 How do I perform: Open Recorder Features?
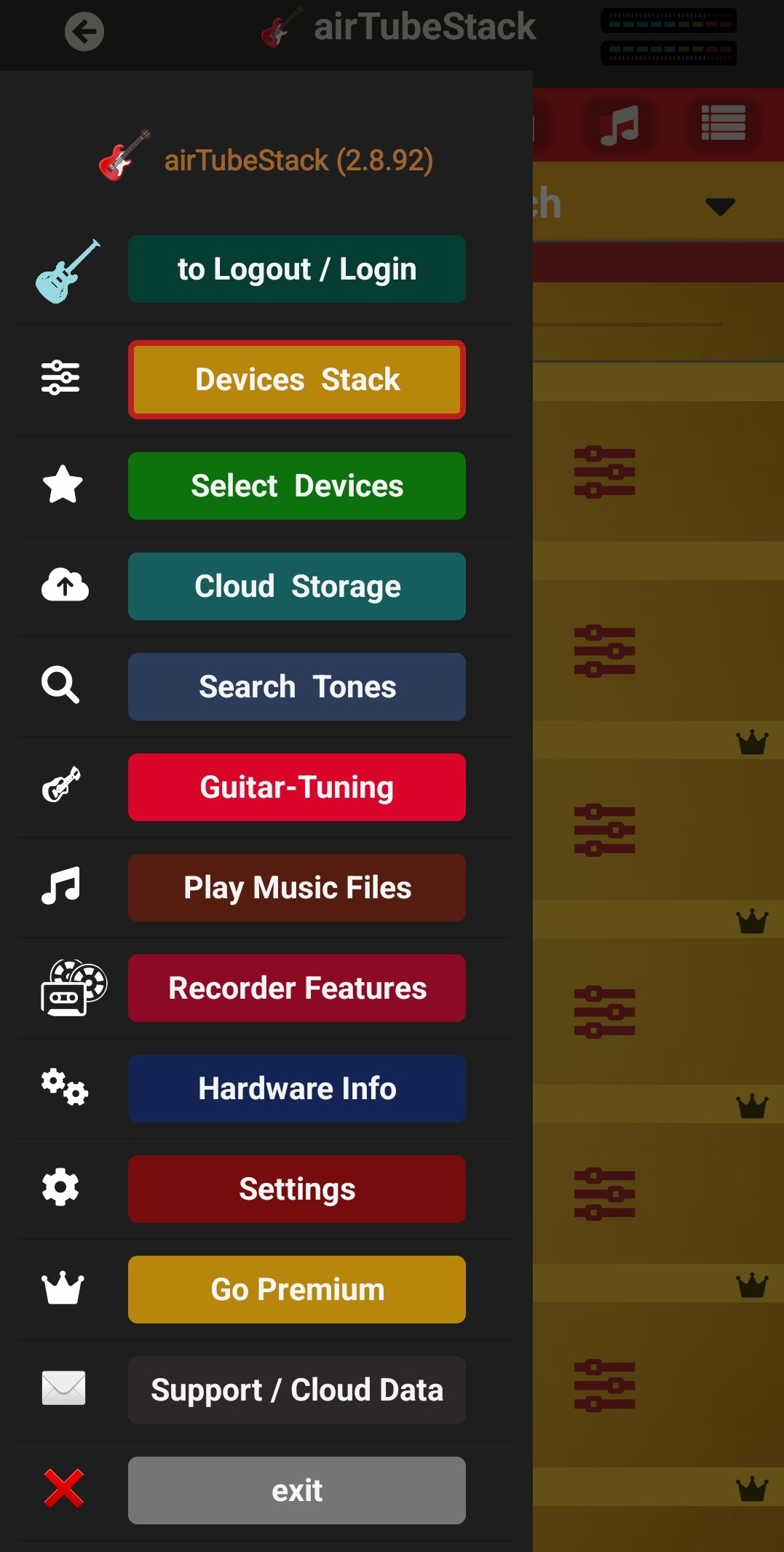[x=296, y=988]
